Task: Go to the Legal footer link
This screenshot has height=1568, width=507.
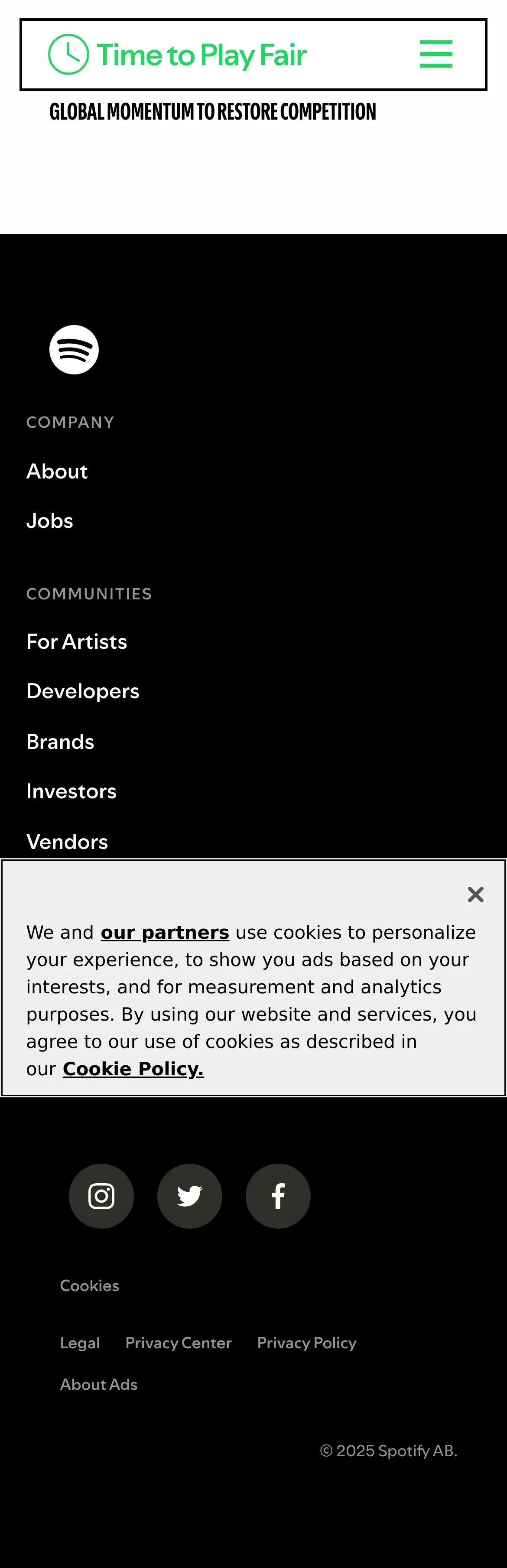Action: click(80, 1343)
